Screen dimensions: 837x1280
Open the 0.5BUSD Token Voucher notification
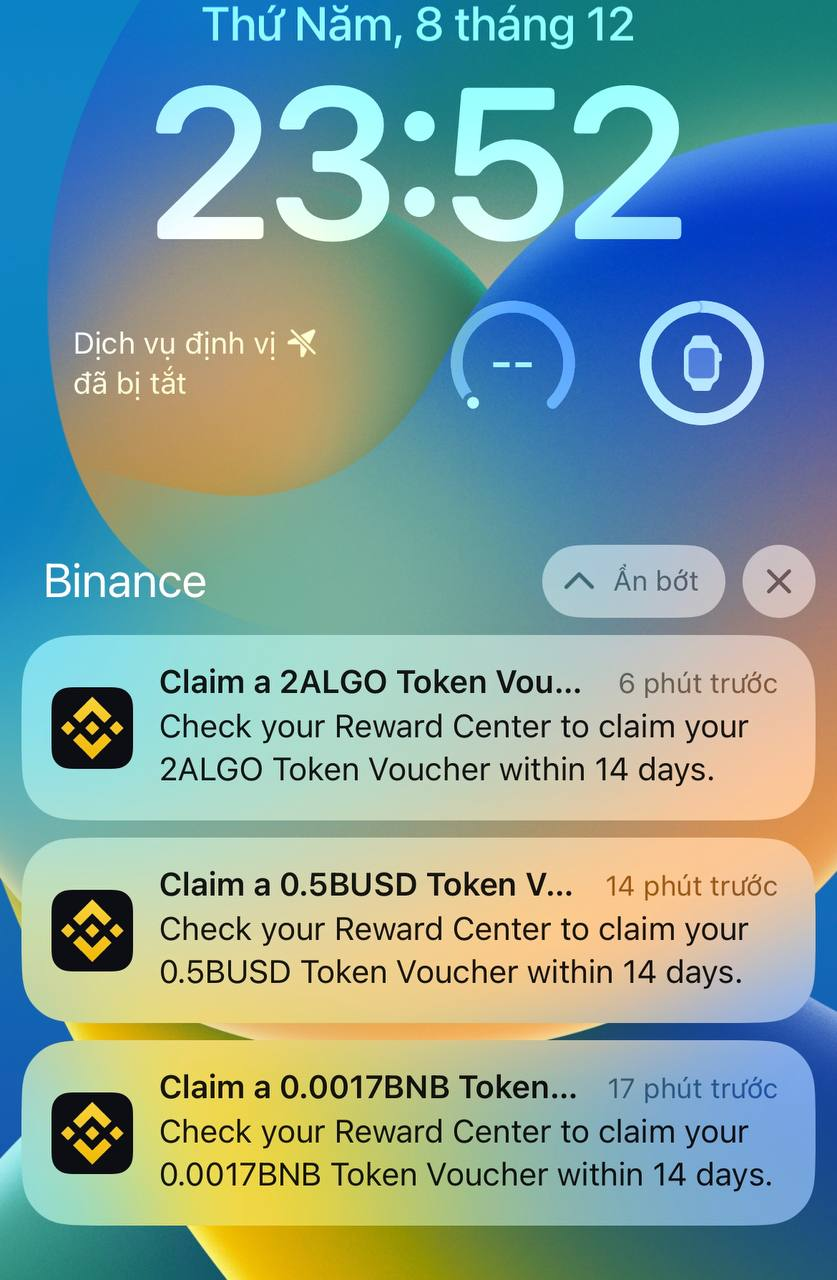click(x=418, y=929)
